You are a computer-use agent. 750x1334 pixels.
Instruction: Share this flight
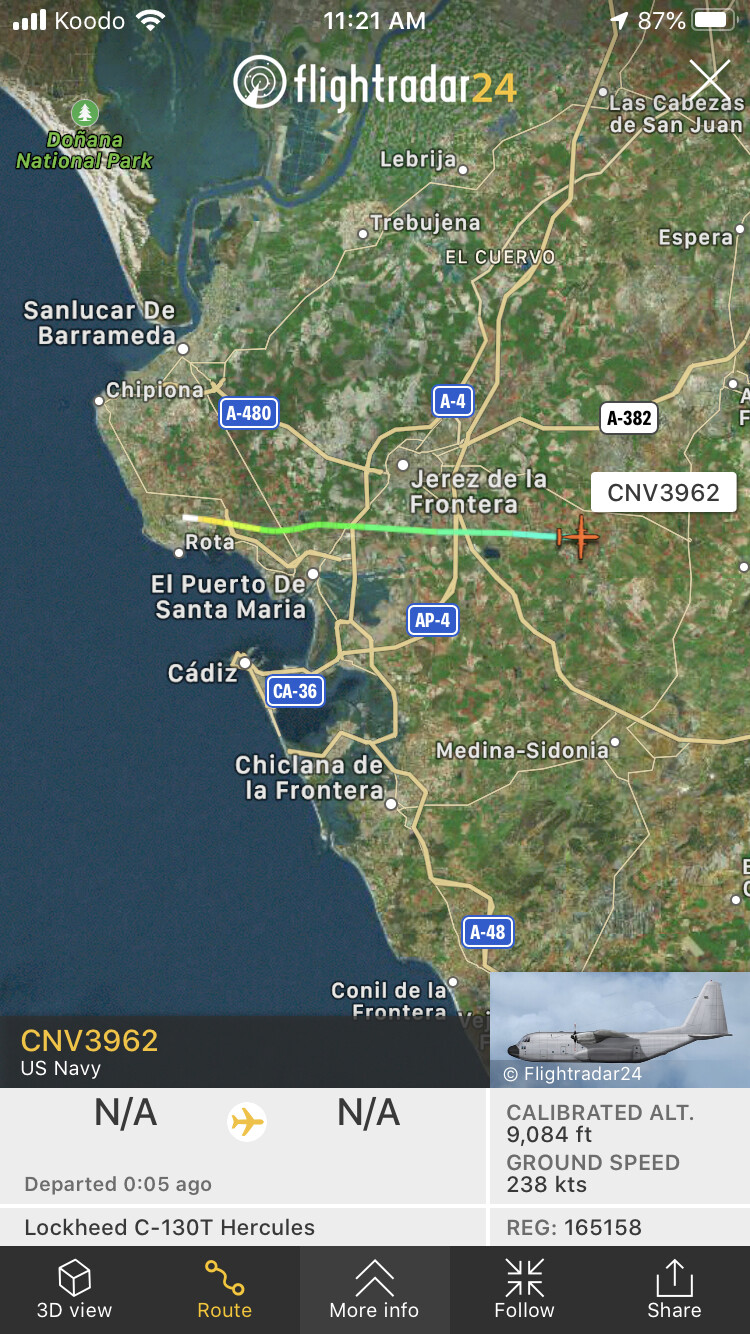click(x=674, y=1289)
